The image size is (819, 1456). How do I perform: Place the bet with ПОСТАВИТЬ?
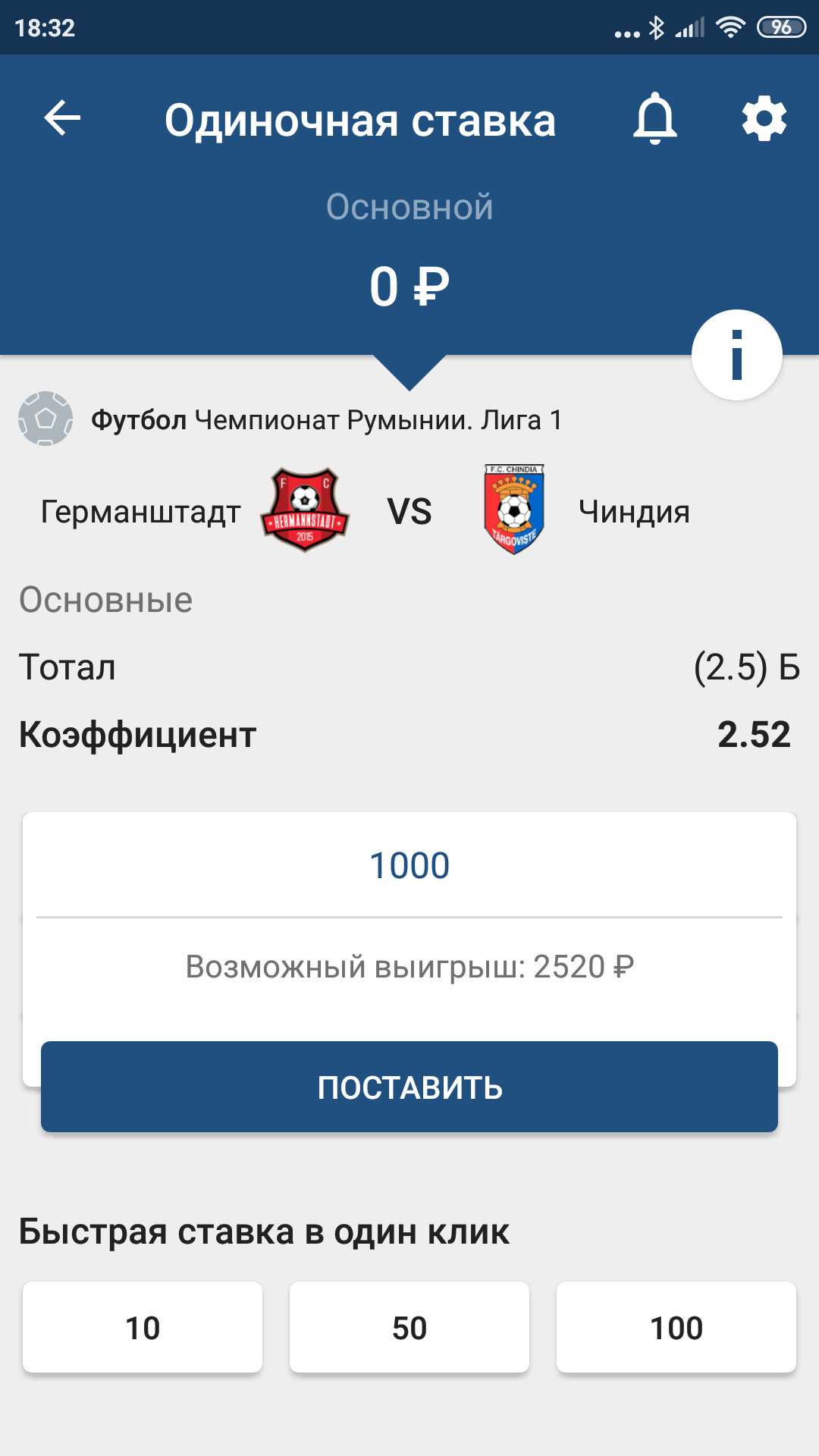409,1087
